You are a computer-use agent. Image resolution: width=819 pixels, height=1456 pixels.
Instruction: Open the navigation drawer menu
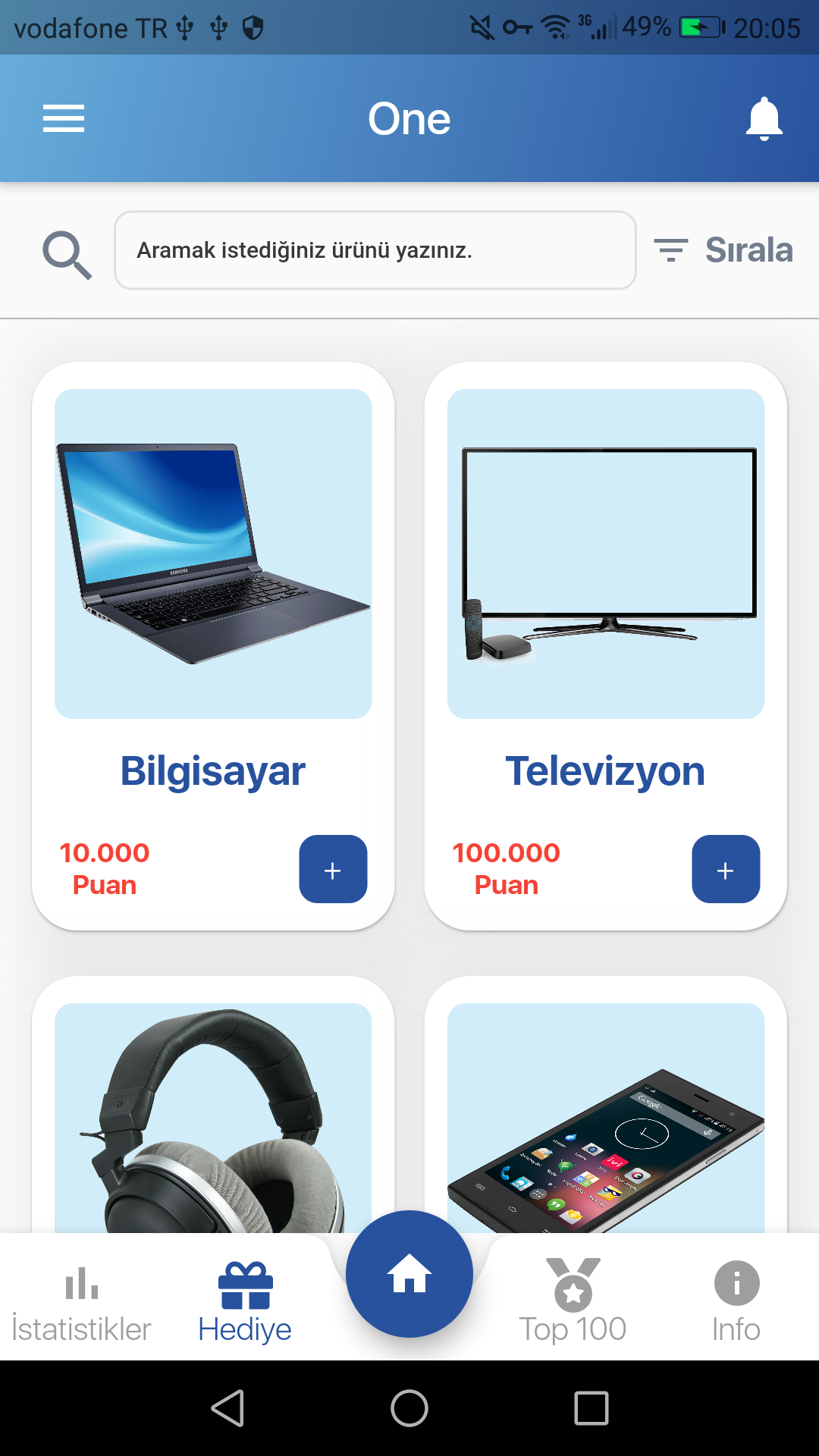(x=64, y=118)
